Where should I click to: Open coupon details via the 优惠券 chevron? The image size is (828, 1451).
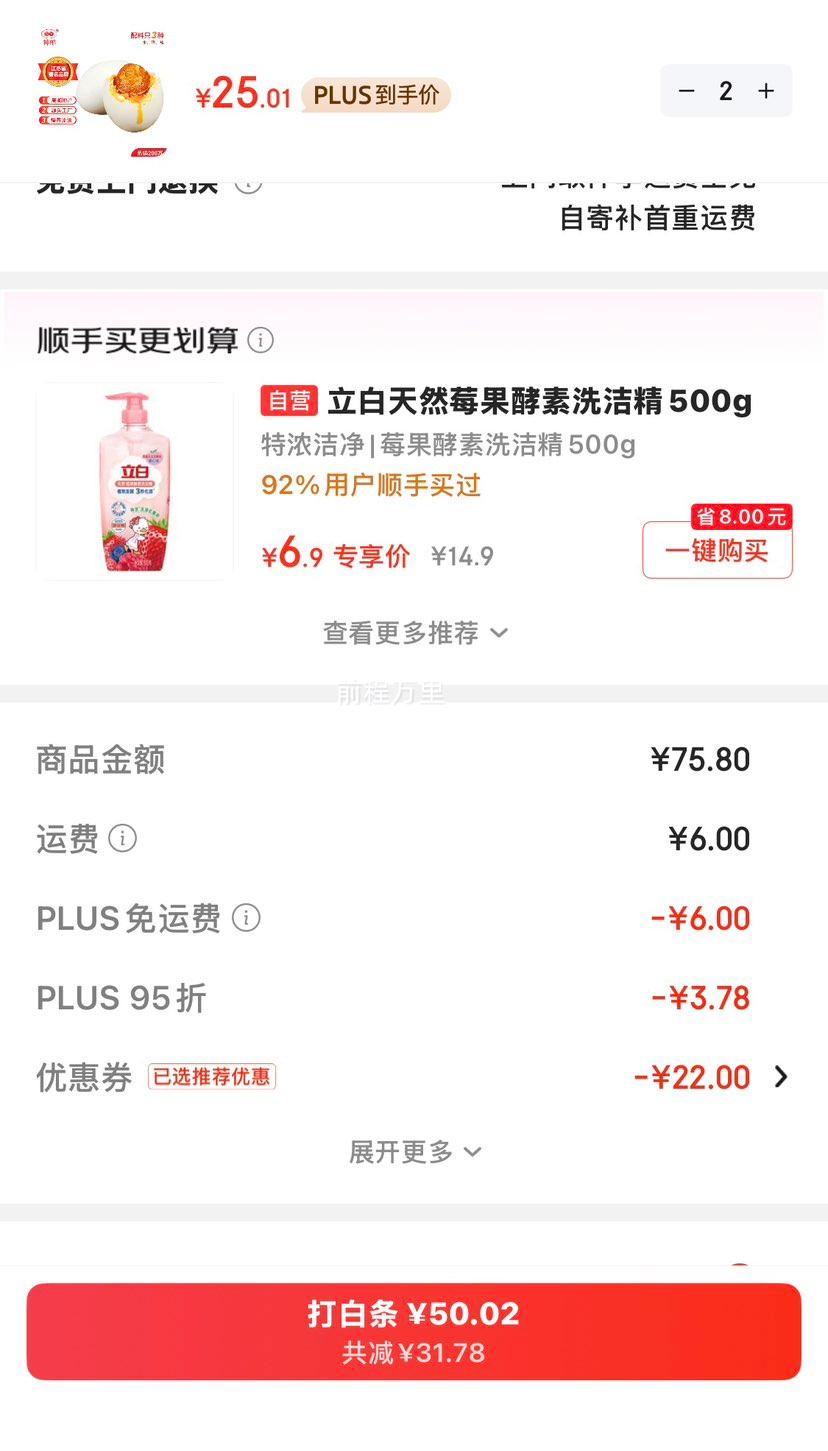click(782, 1078)
